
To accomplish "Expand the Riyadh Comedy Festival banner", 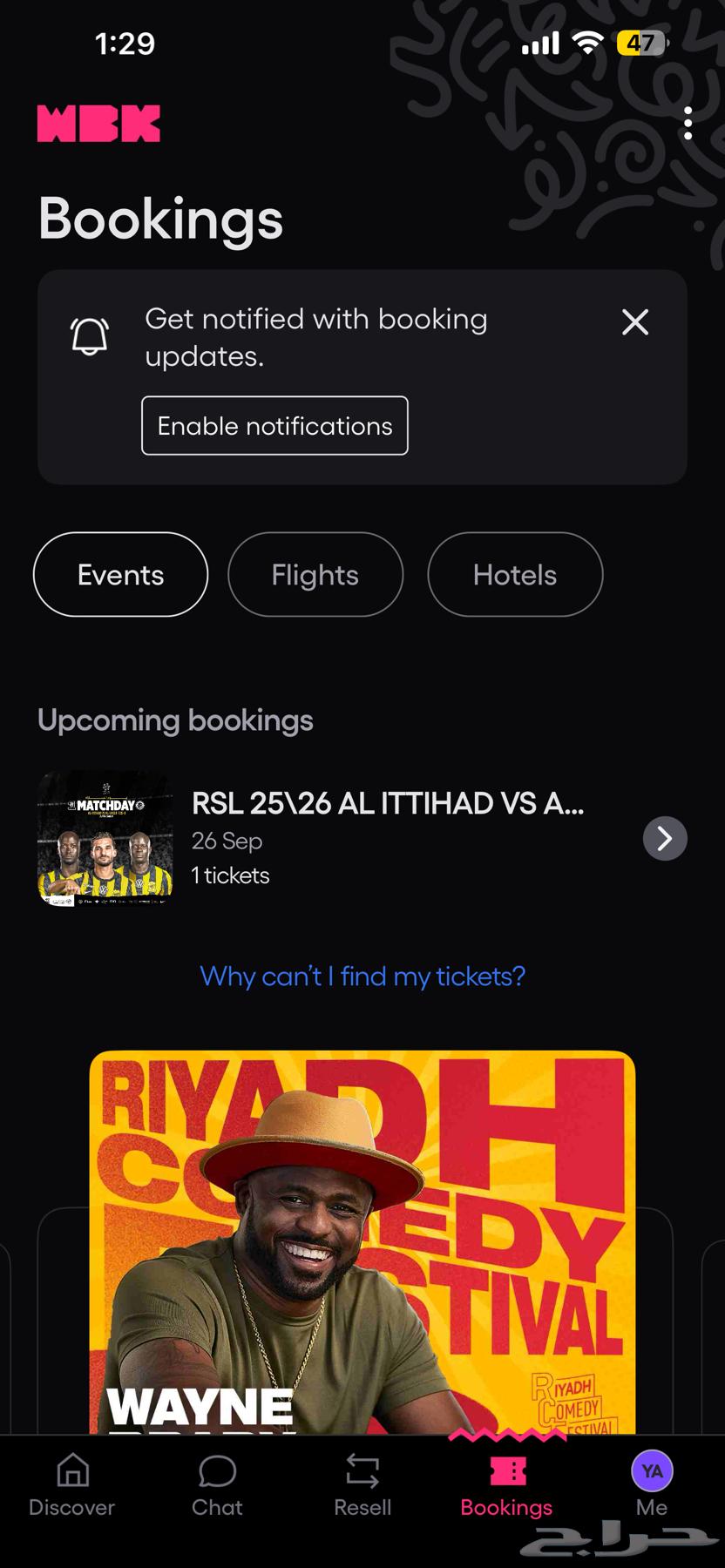I will (x=362, y=1237).
